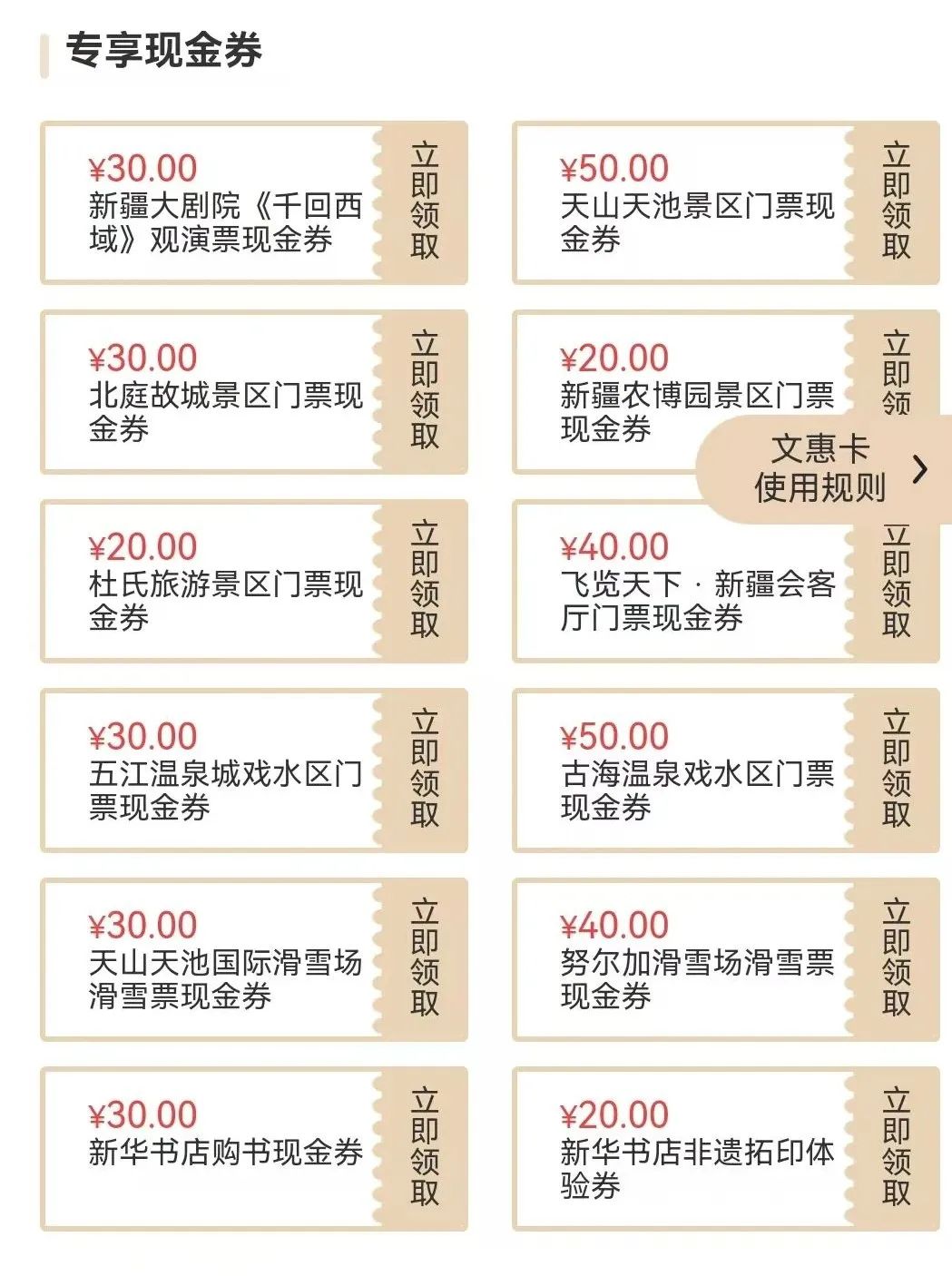Open 文惠卡使用规则 floating button

(821, 468)
